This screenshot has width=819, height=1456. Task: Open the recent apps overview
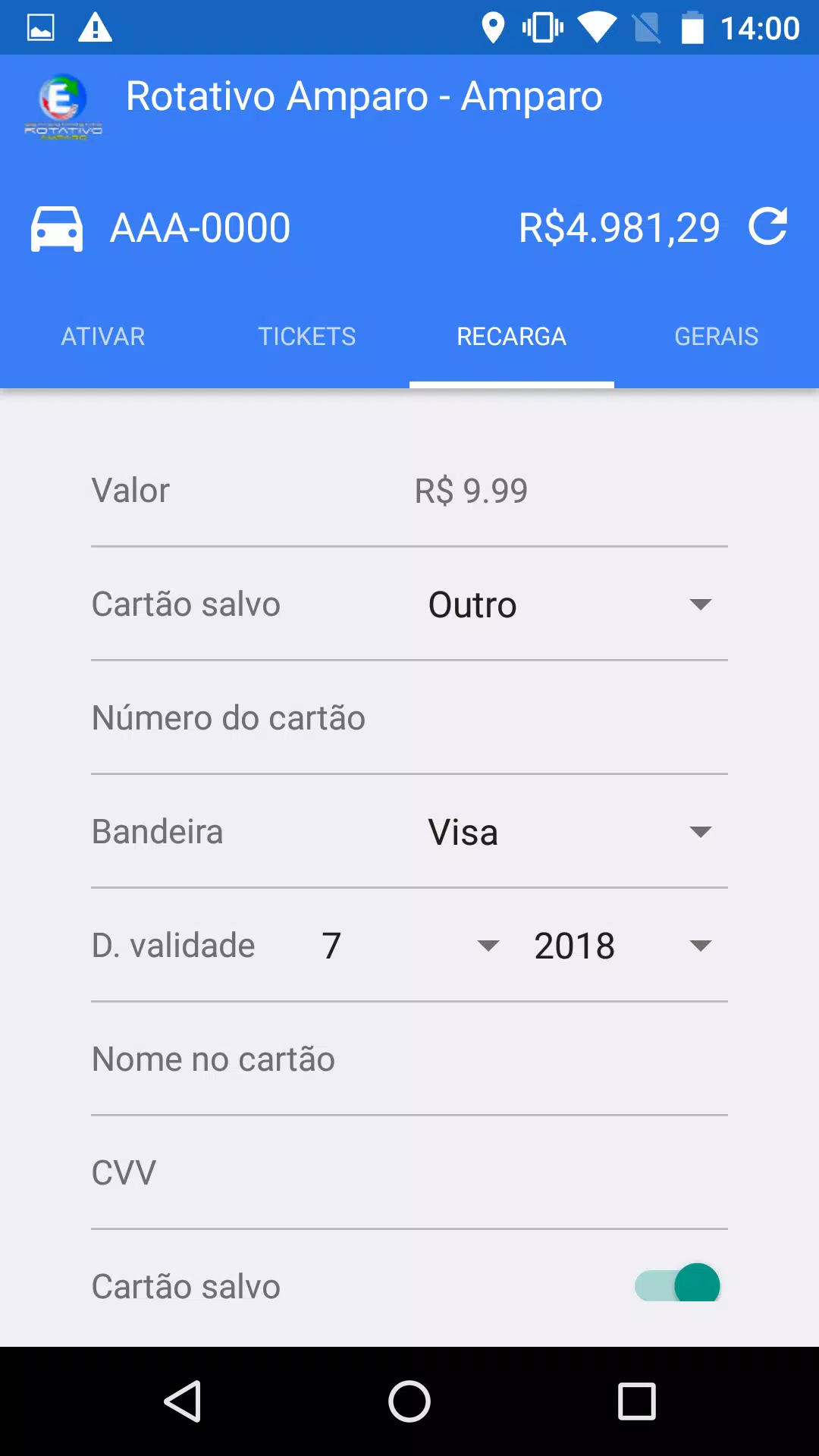click(x=637, y=1401)
